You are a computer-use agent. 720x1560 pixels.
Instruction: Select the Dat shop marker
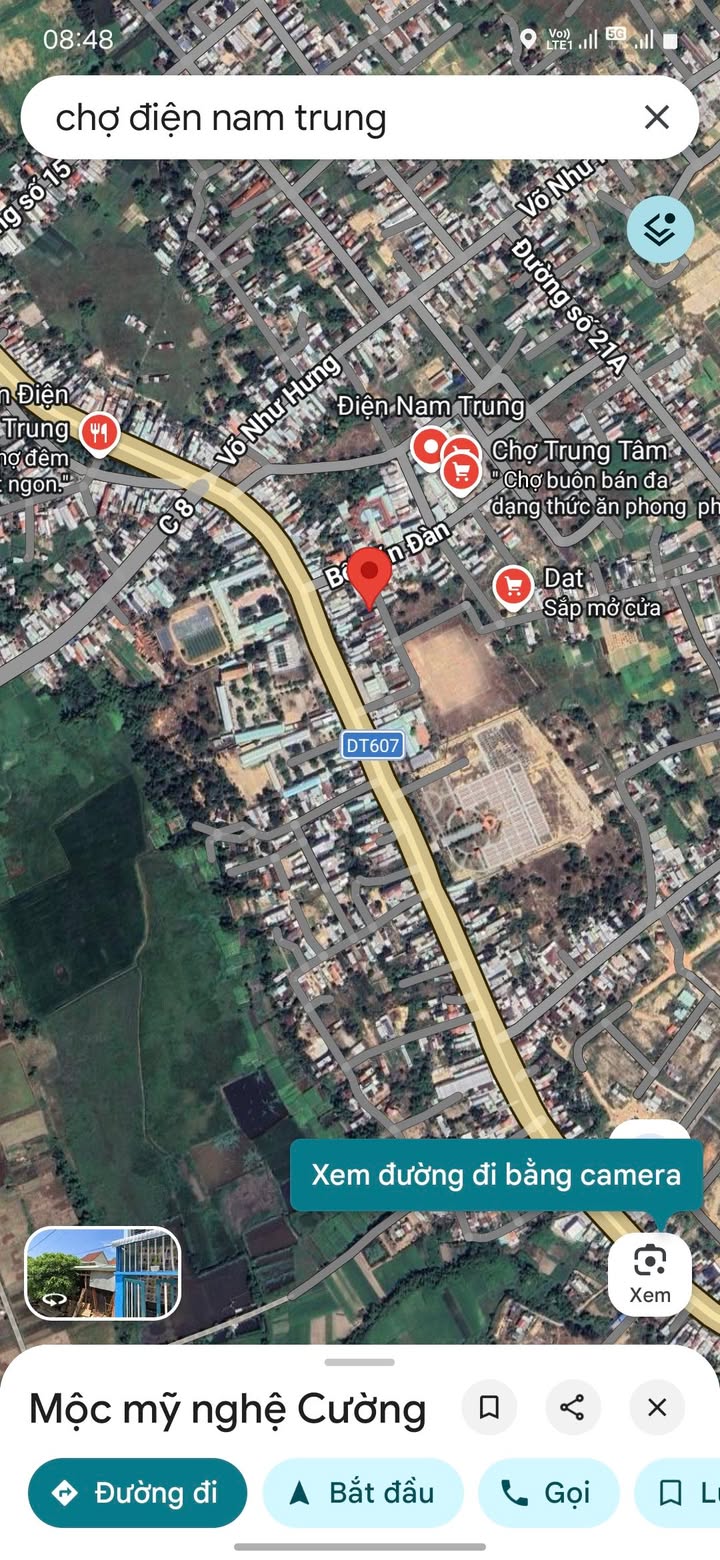click(514, 586)
